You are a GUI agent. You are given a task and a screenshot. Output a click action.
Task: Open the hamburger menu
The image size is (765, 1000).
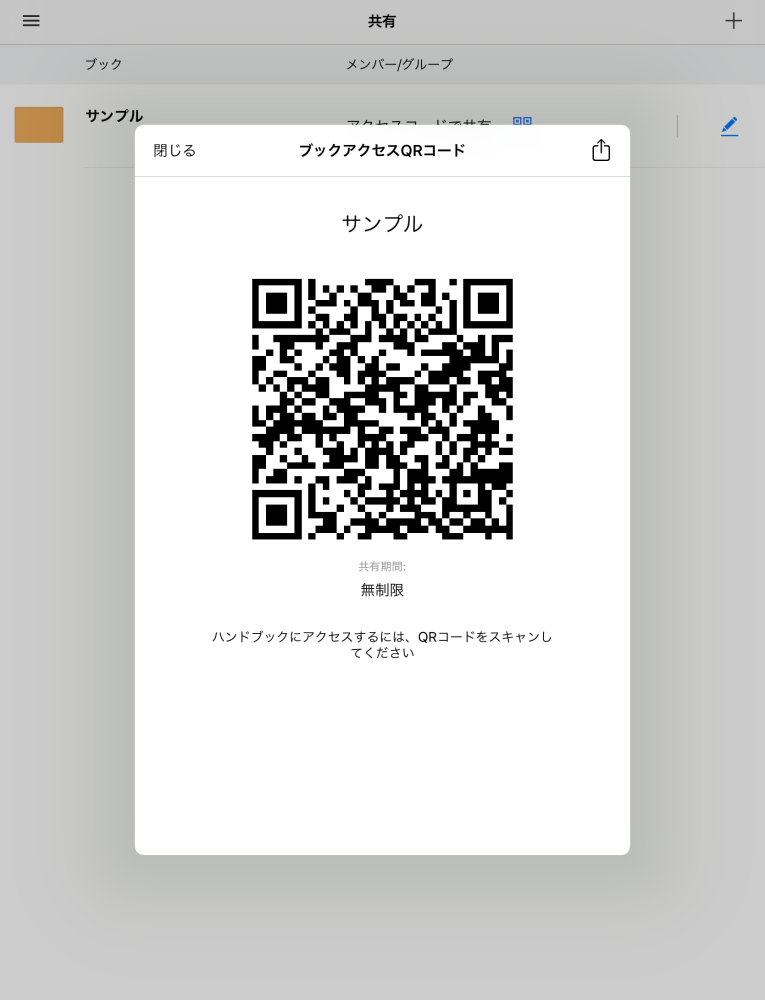pos(31,21)
